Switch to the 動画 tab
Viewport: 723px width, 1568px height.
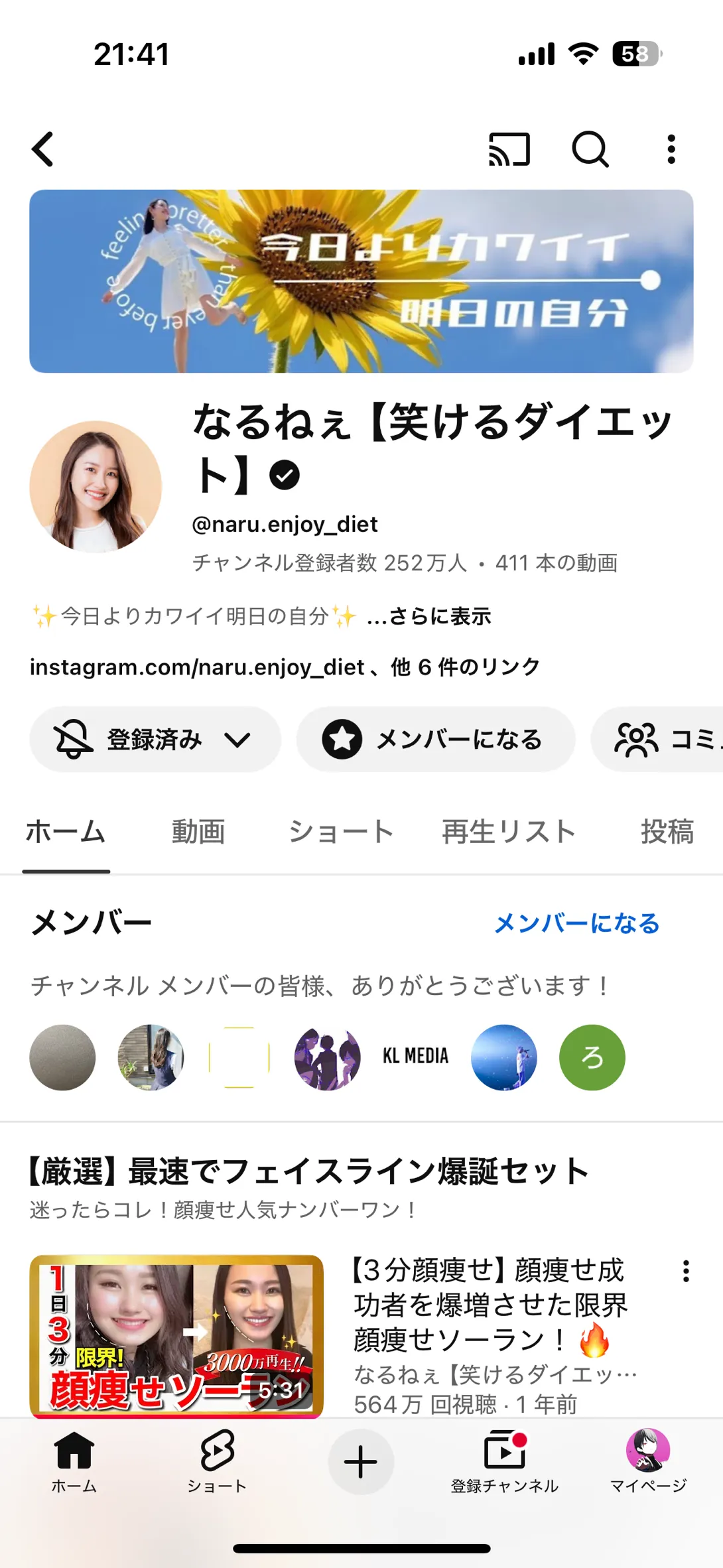coord(198,832)
